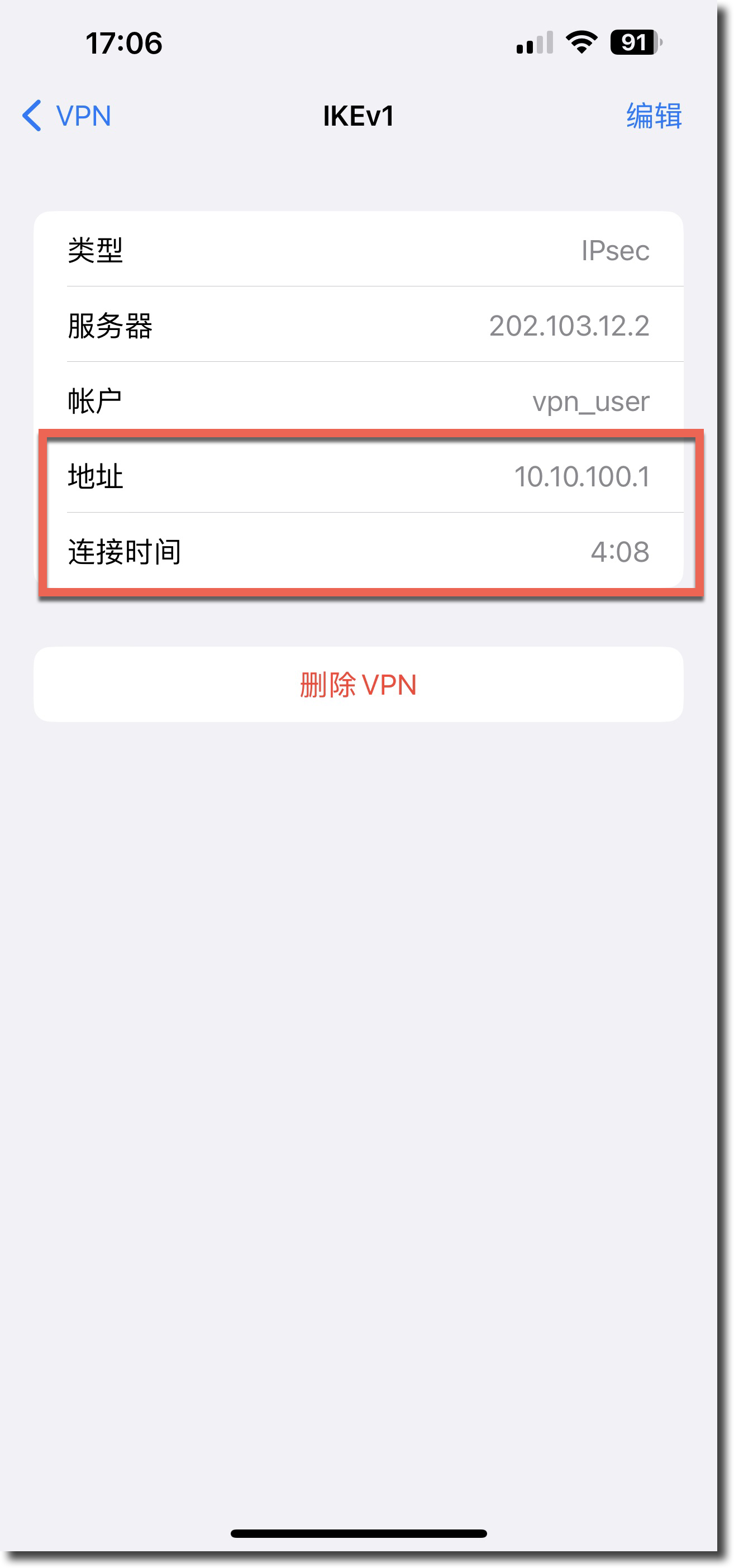Go back to the VPN list
Screen dimensions: 734x1568
67,116
